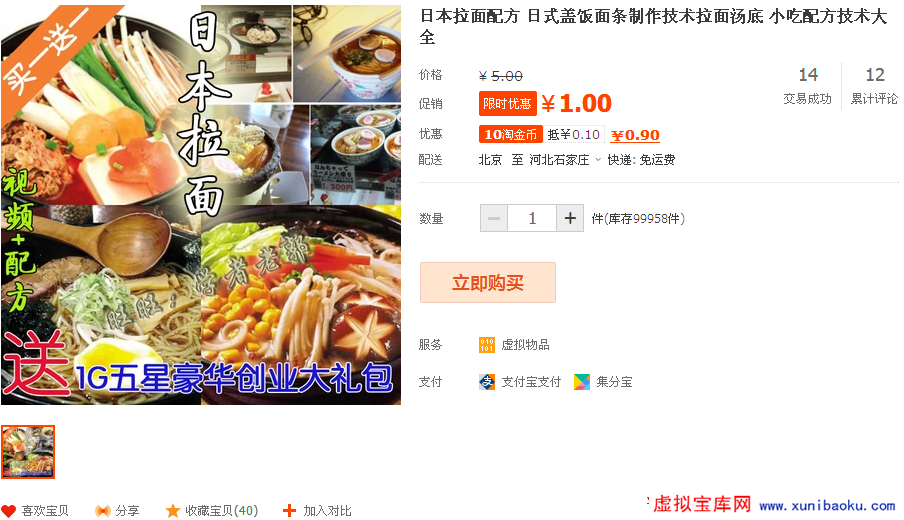This screenshot has width=904, height=520.
Task: Increase quantity with the plus button
Action: (569, 218)
